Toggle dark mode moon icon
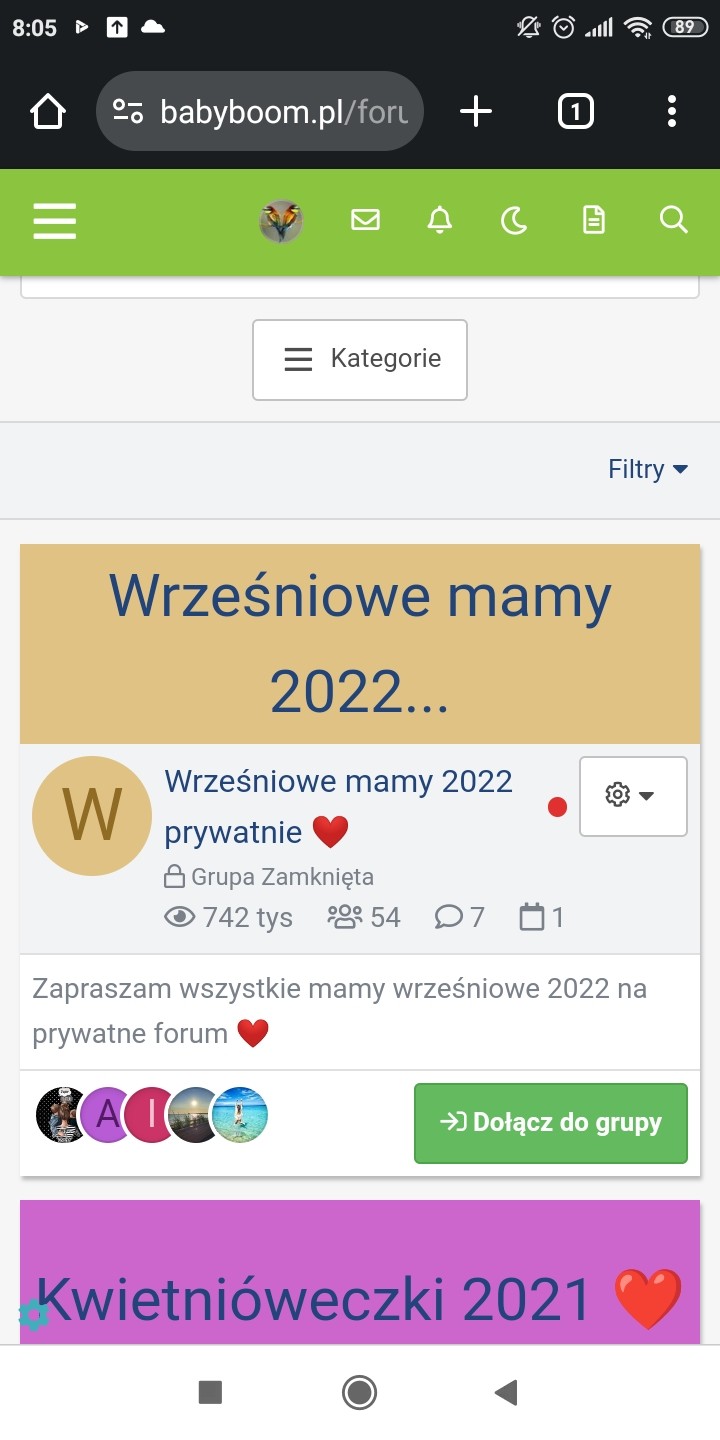The height and width of the screenshot is (1440, 720). (514, 220)
